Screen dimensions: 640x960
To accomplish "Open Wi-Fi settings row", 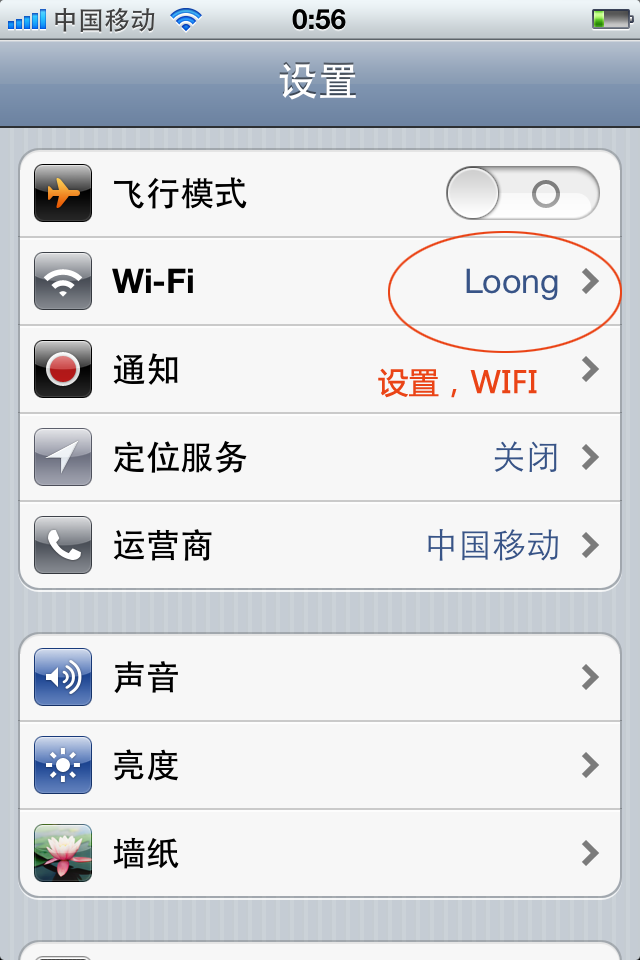I will [320, 282].
